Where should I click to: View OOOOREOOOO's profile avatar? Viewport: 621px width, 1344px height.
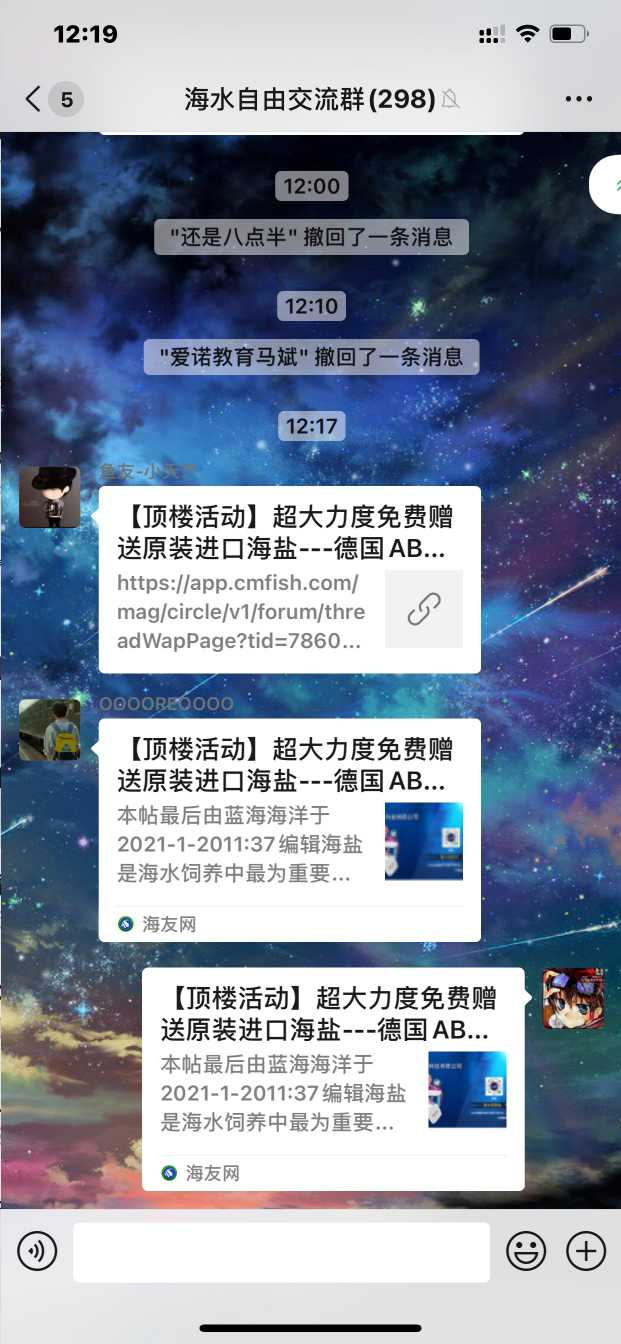point(50,730)
